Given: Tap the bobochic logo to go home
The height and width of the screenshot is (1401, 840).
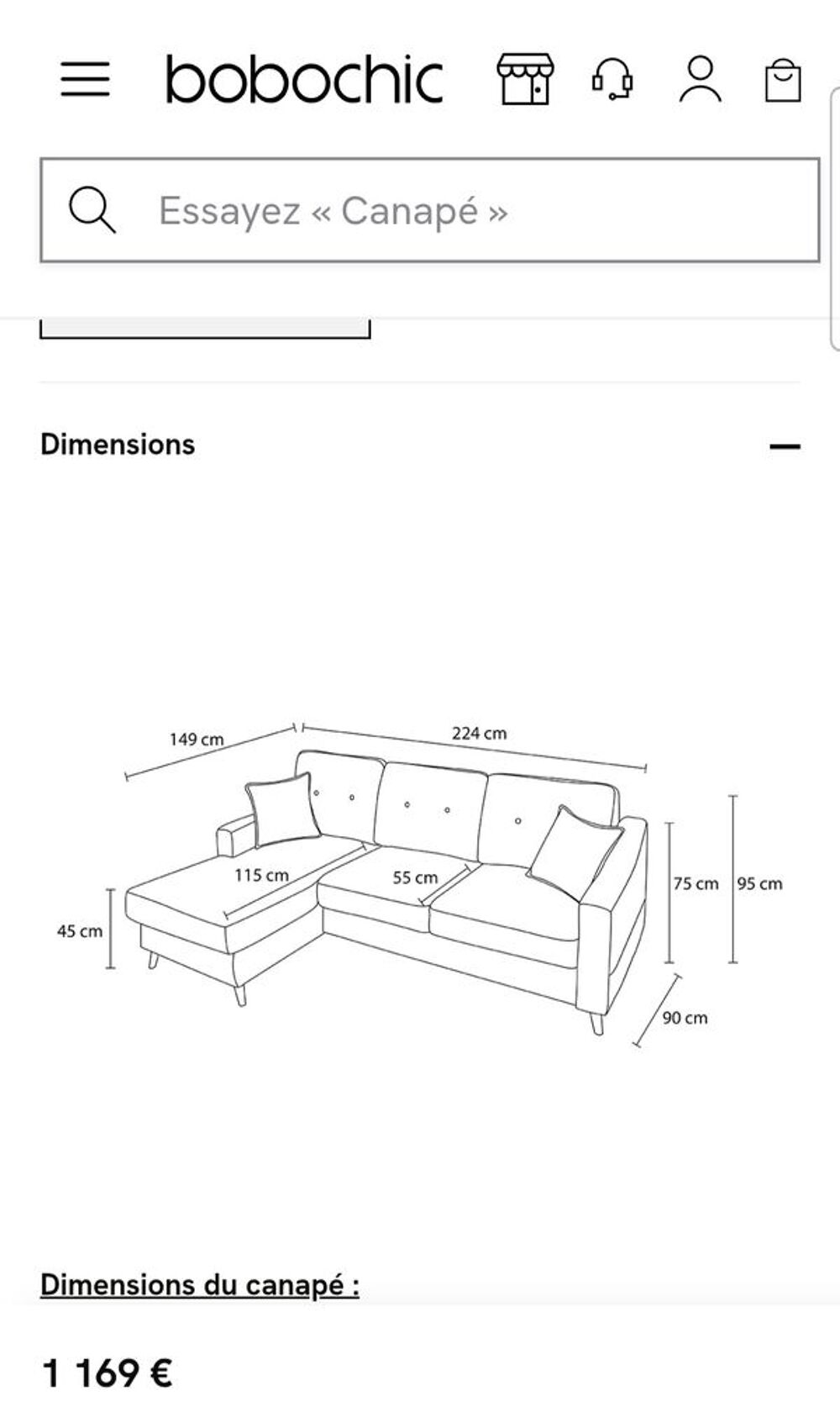Looking at the screenshot, I should coord(304,80).
